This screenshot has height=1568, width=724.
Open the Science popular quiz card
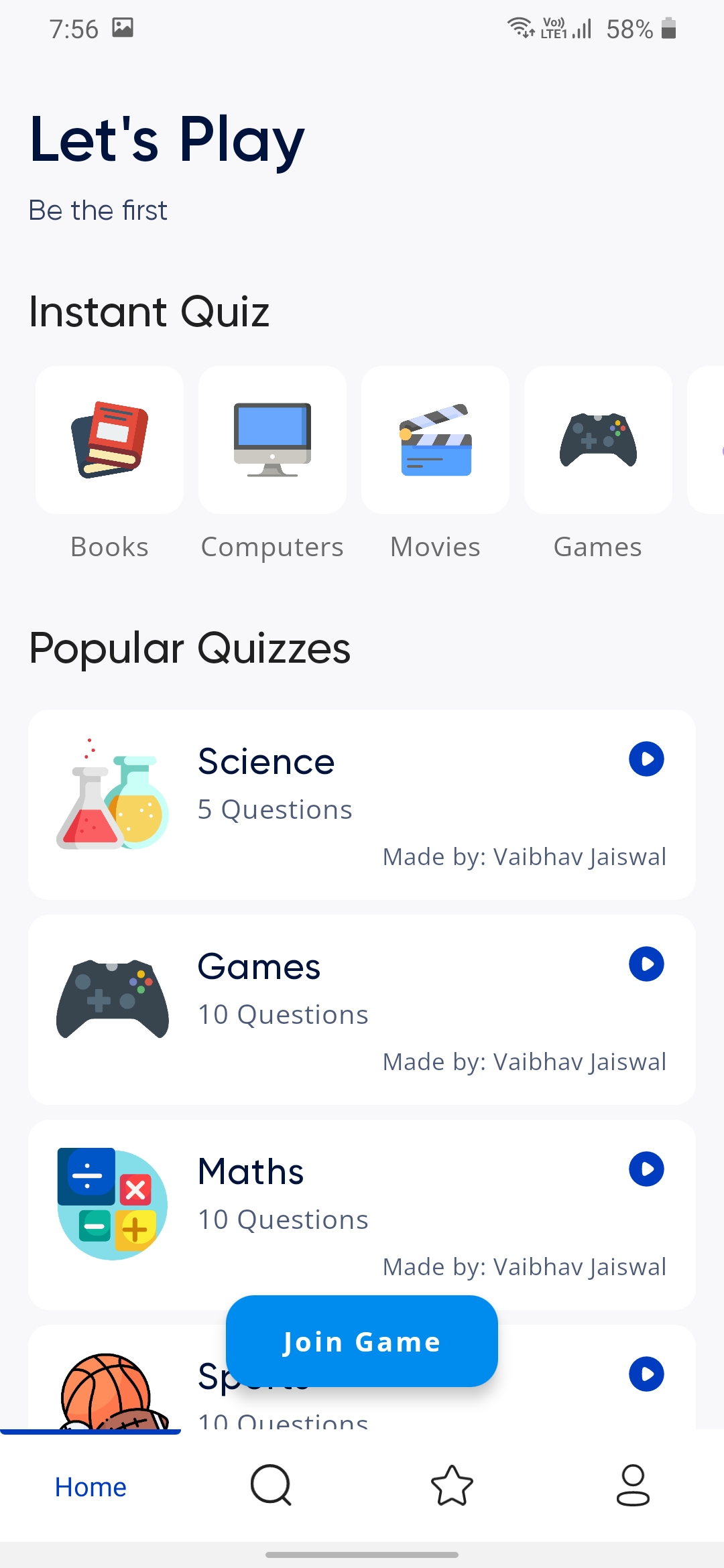click(x=362, y=804)
